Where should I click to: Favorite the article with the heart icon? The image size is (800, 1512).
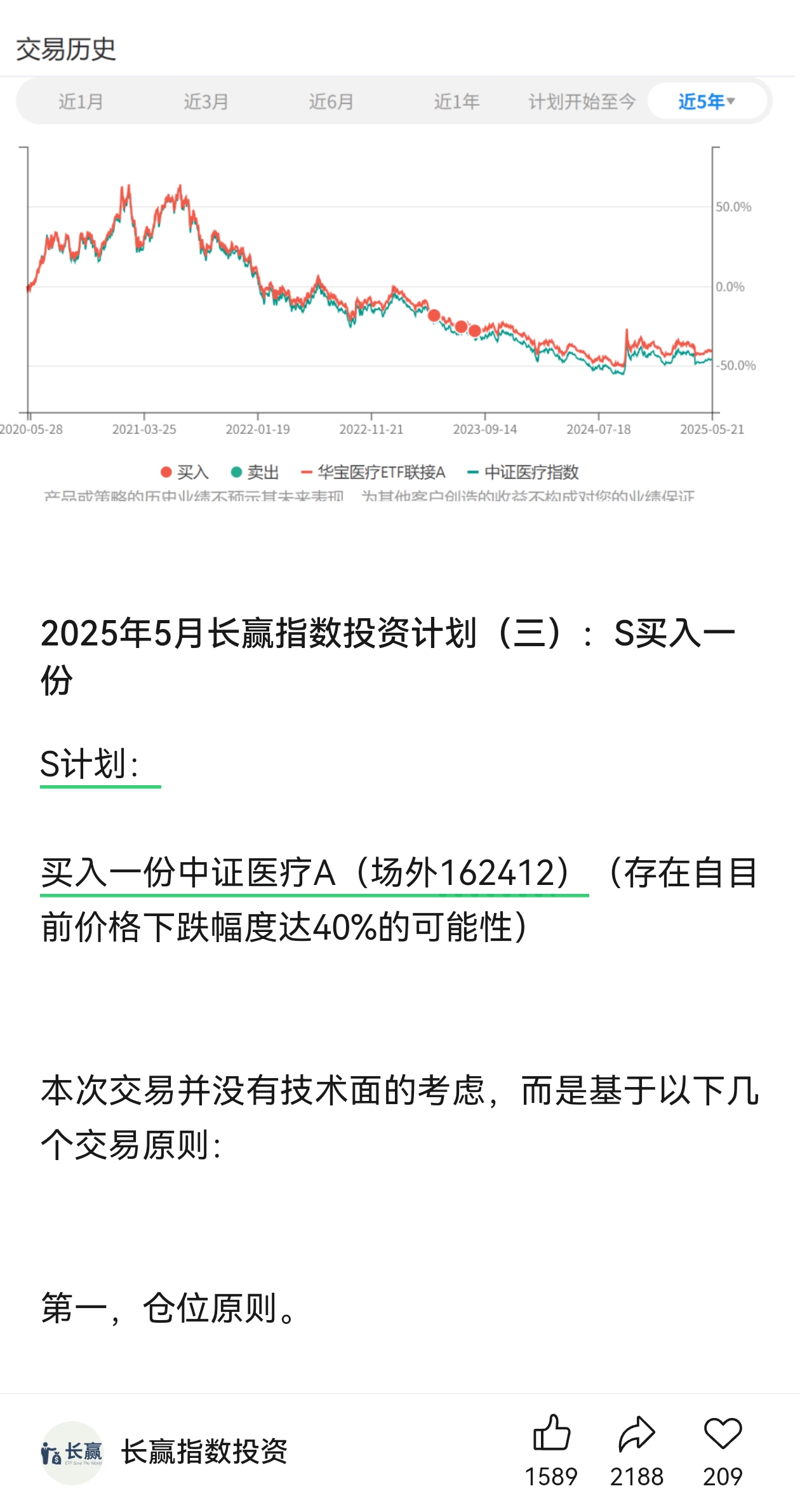point(723,1434)
